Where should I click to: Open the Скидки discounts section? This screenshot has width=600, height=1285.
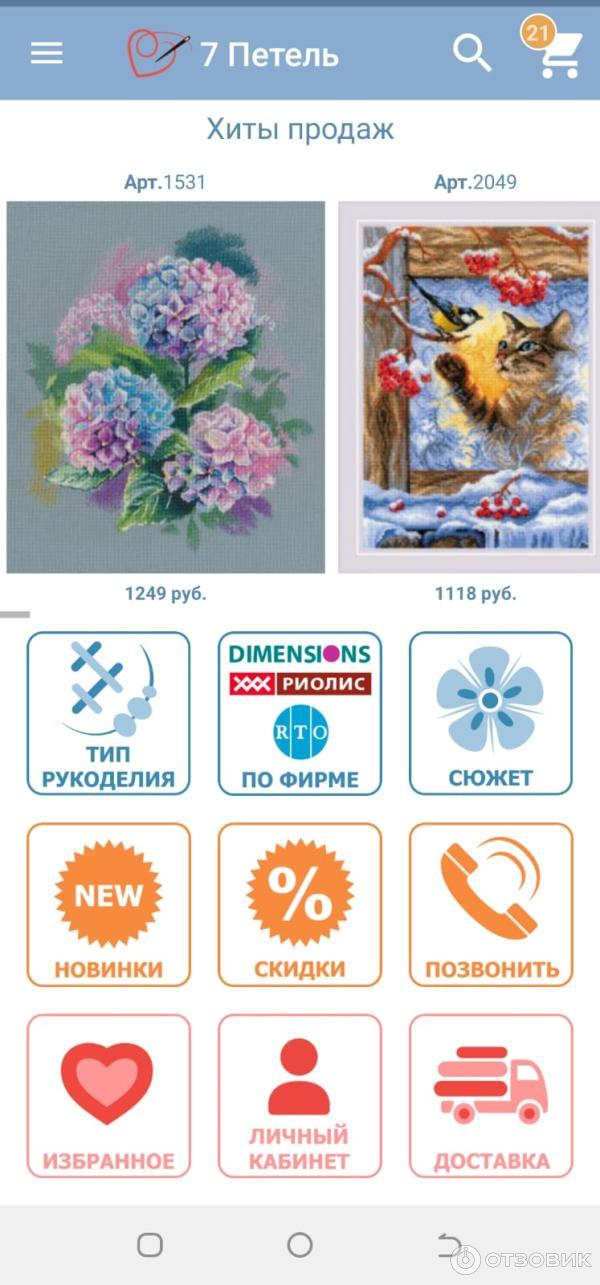point(300,905)
